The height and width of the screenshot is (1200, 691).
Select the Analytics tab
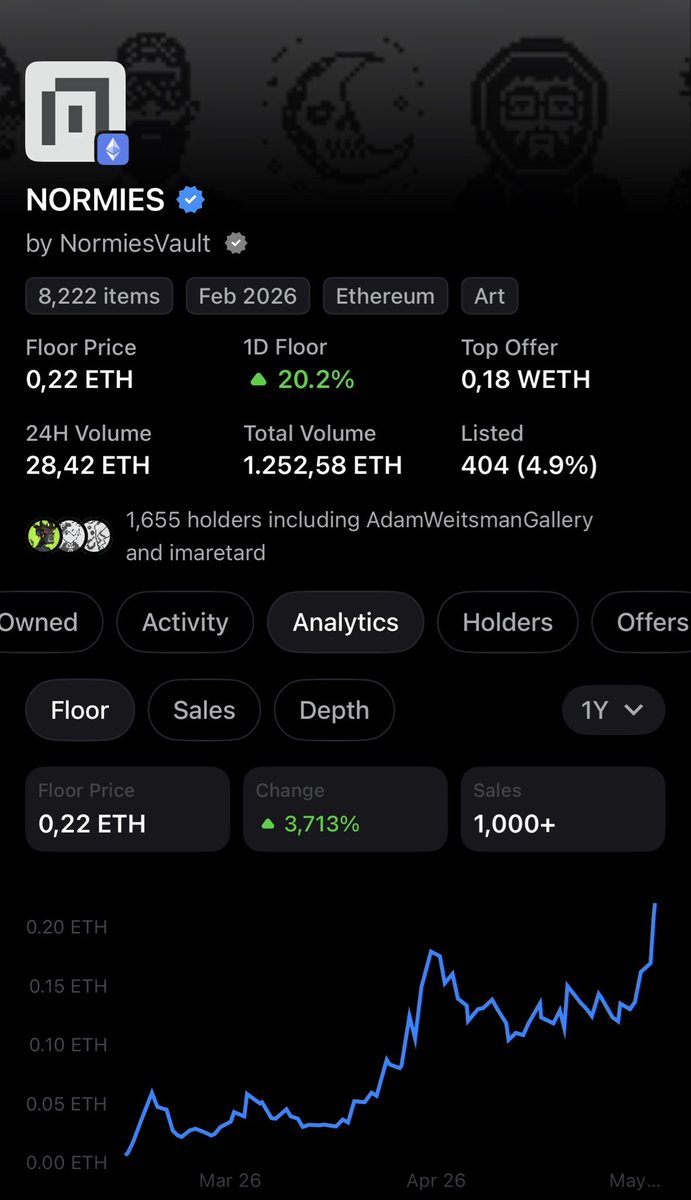click(x=346, y=622)
